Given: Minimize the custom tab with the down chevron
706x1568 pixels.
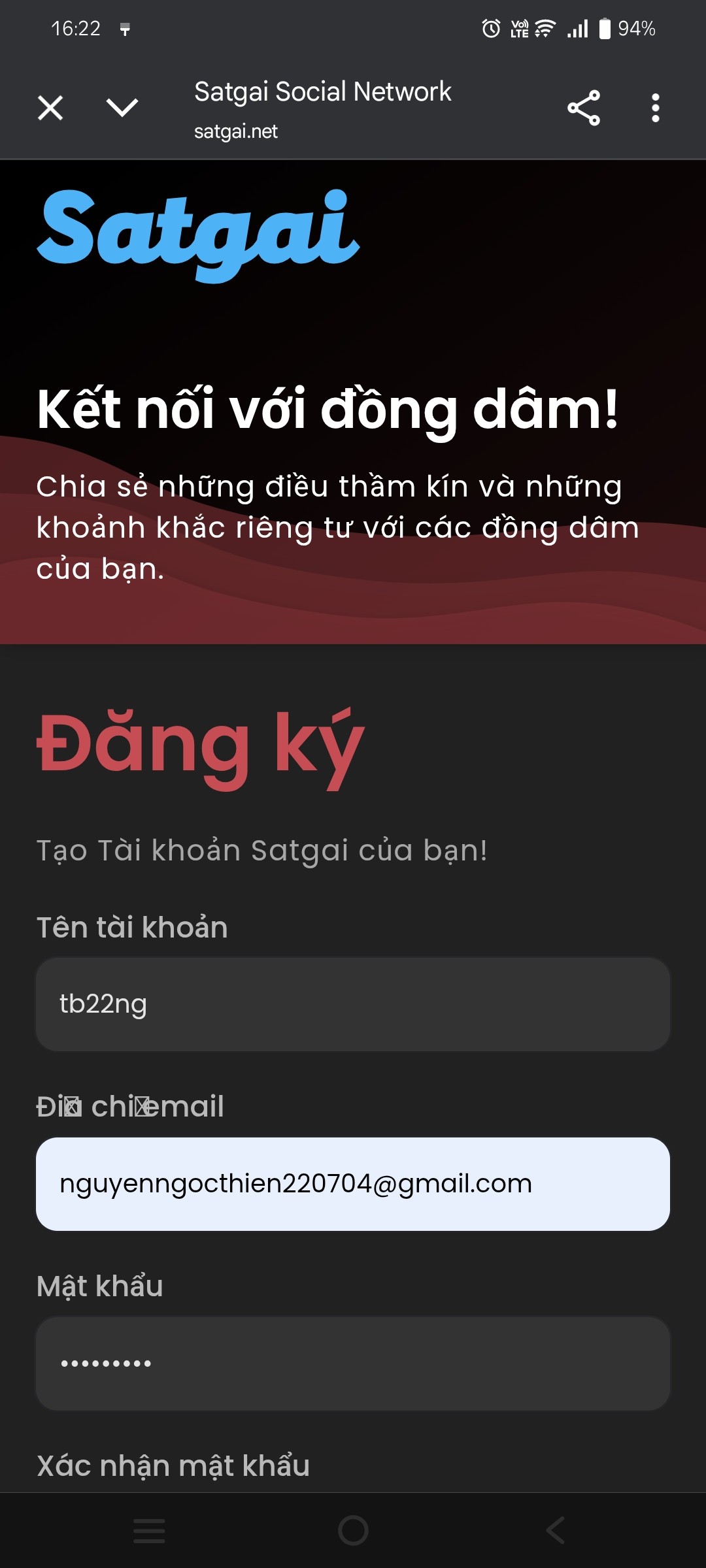Looking at the screenshot, I should click(x=122, y=108).
